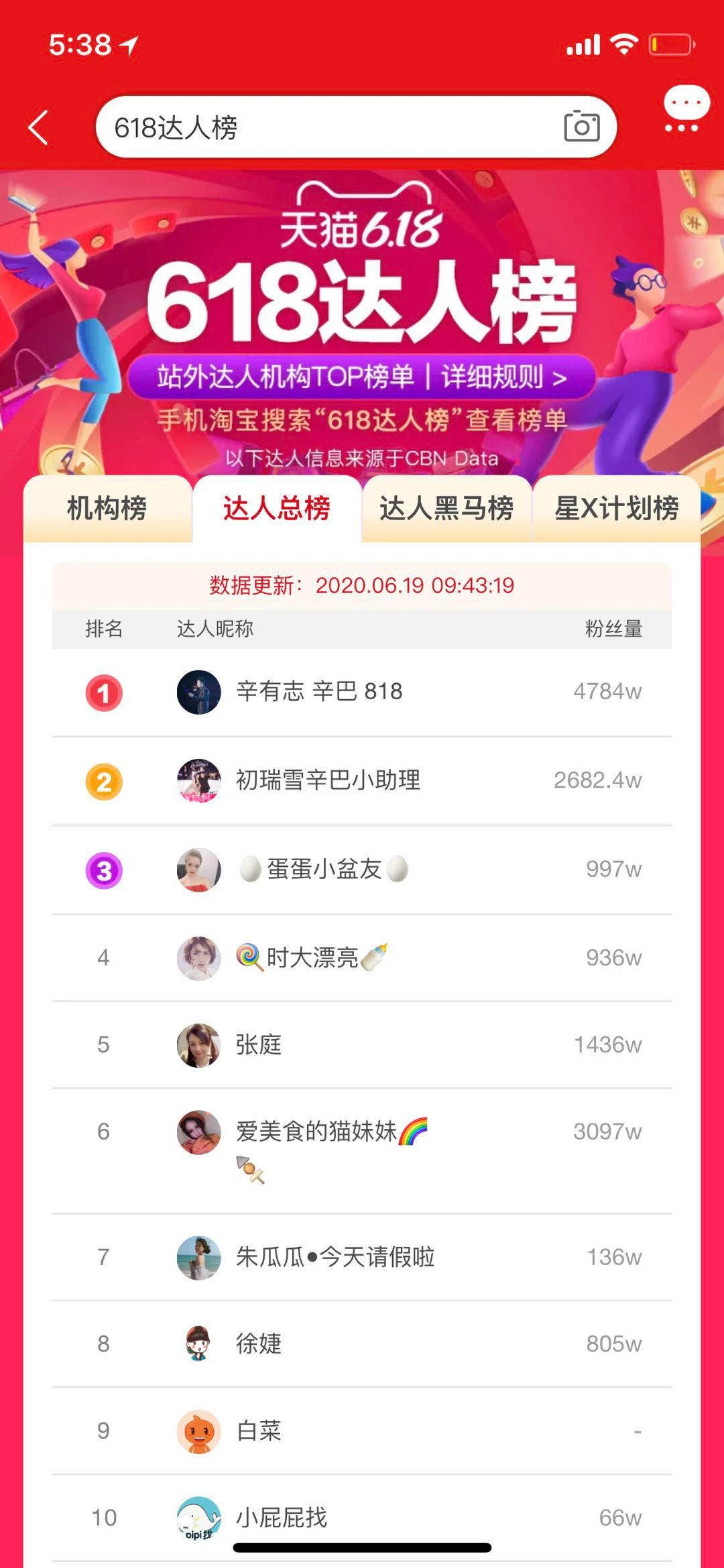724x1568 pixels.
Task: Open 详细规则 link on the banner
Action: pos(504,377)
